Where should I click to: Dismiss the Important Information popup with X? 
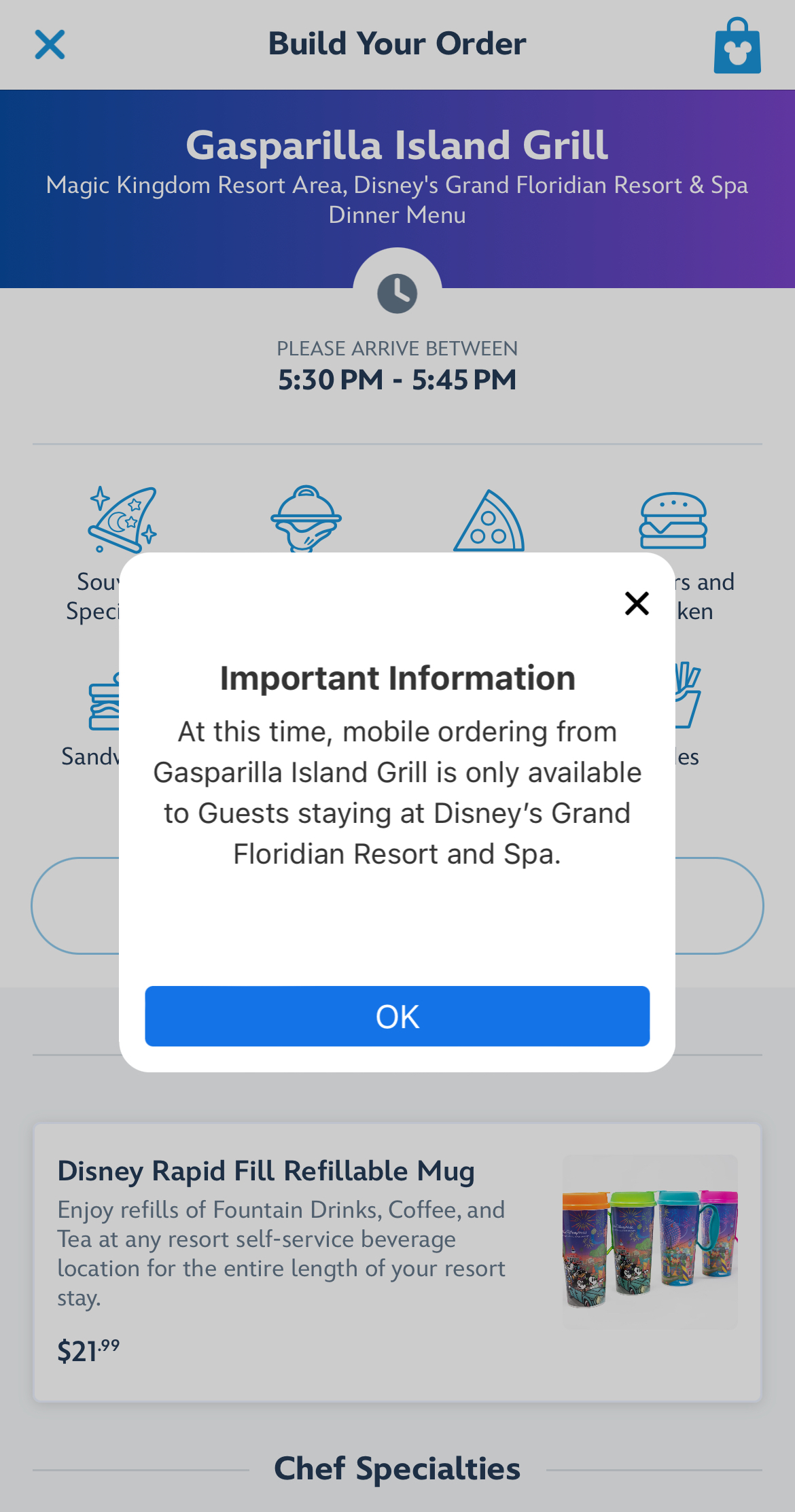[636, 603]
